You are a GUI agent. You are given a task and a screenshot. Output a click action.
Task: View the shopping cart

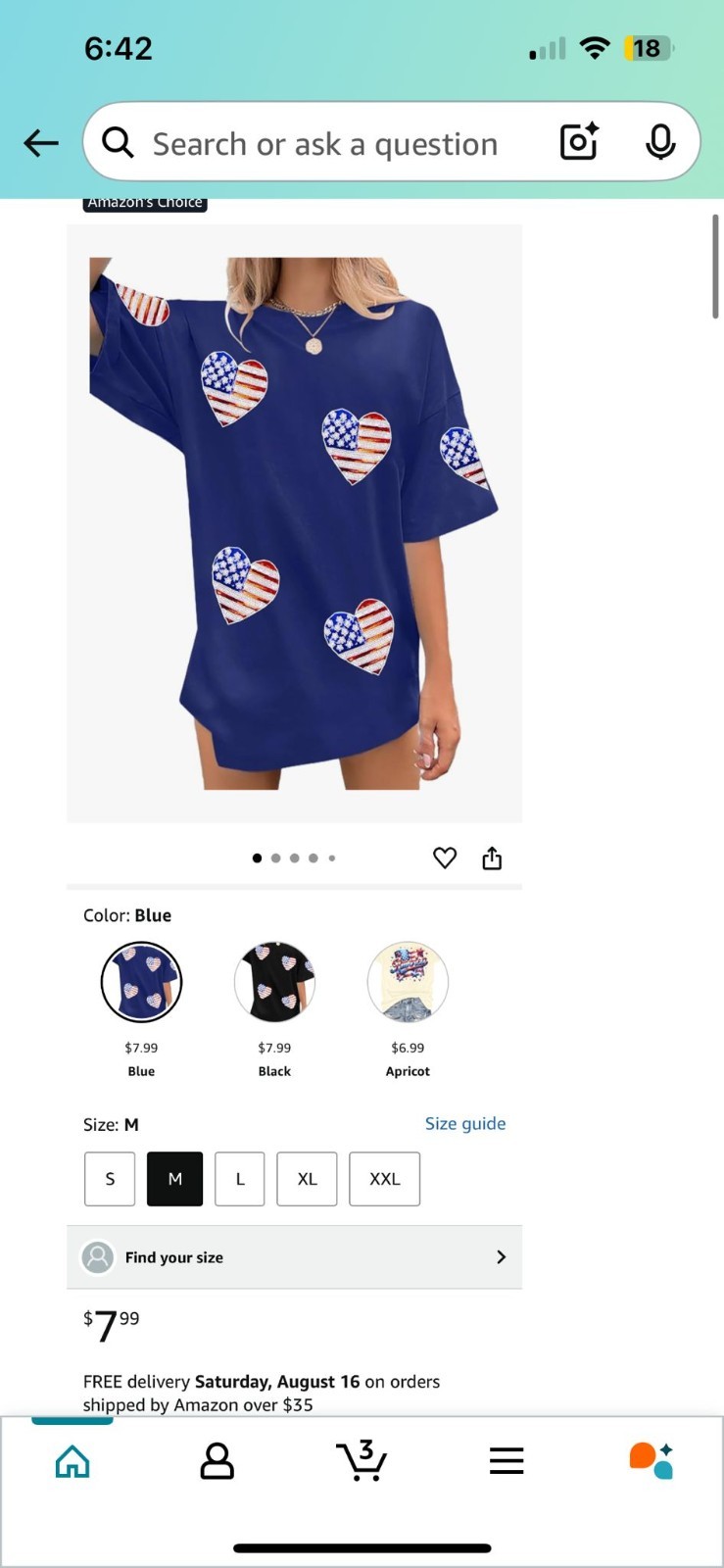[362, 1460]
